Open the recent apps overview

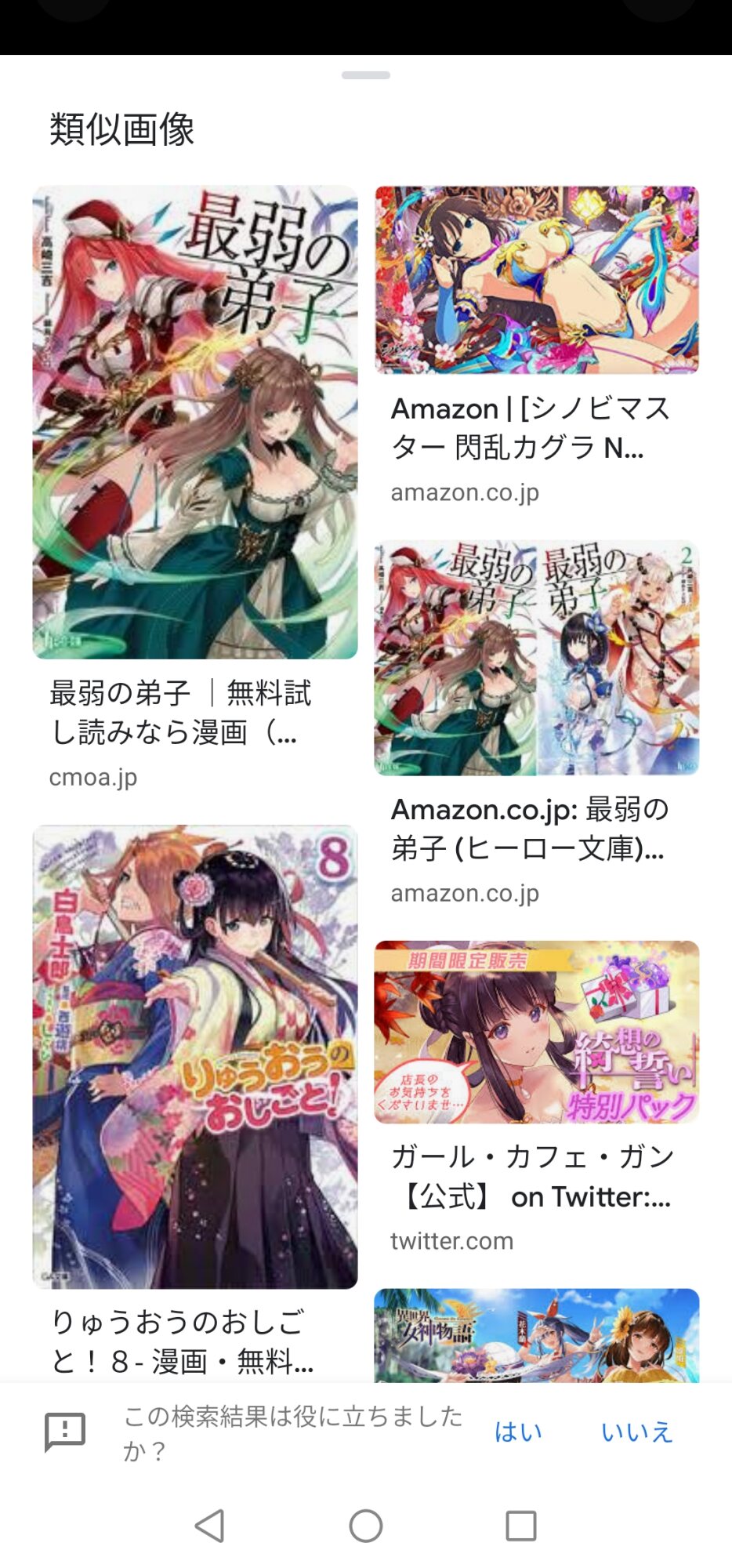coord(521,1526)
